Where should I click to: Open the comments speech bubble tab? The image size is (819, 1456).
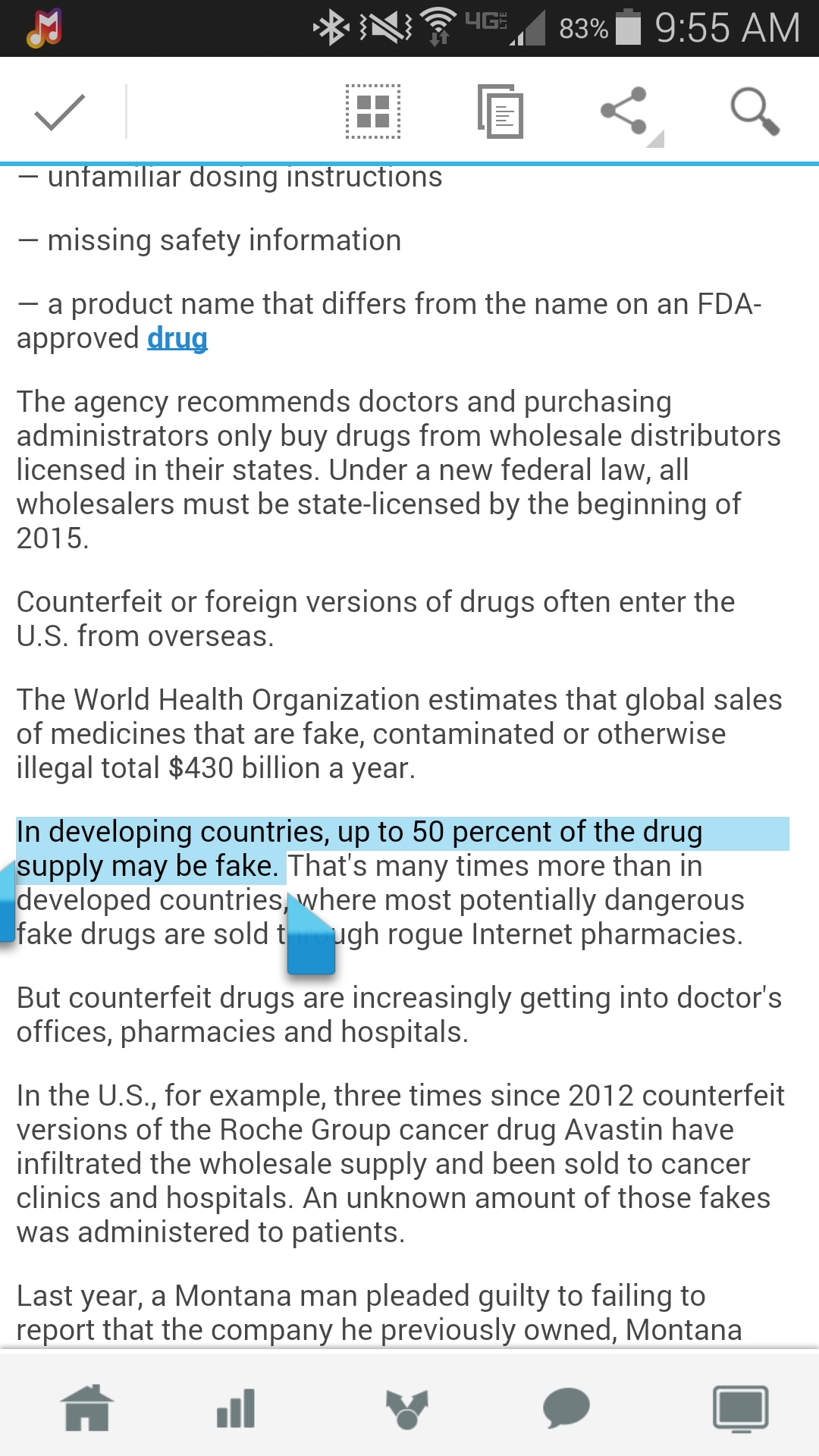[566, 1407]
